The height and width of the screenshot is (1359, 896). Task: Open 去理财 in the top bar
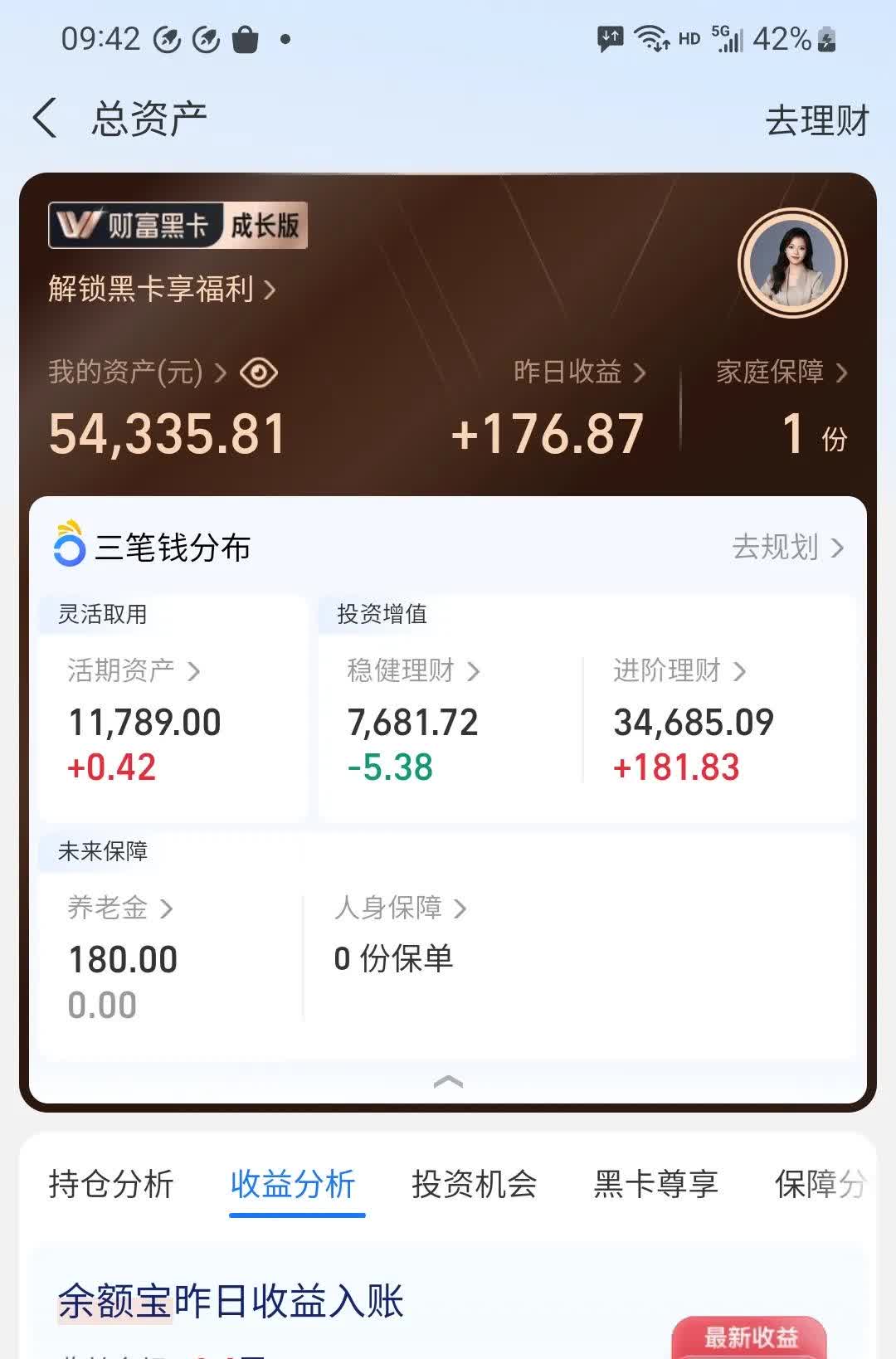(818, 120)
